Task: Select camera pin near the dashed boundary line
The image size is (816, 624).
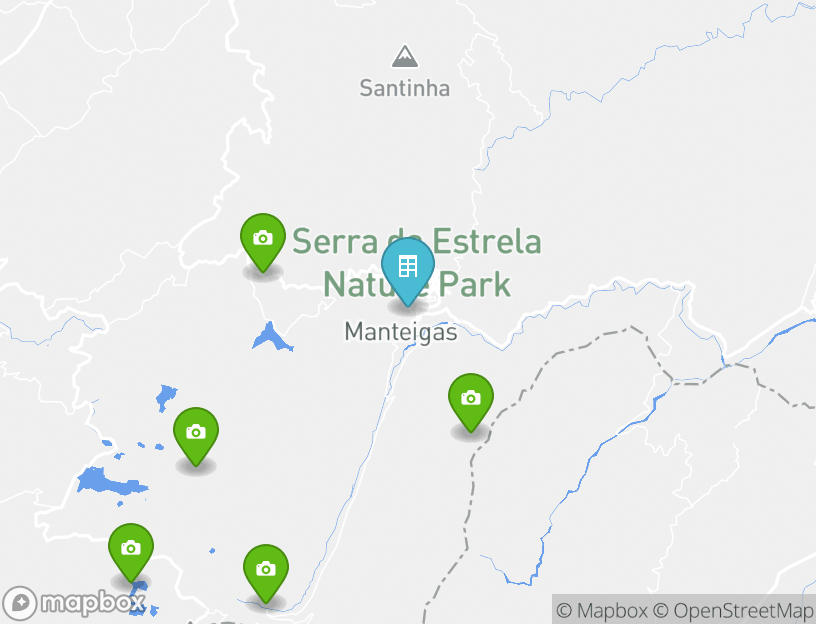Action: click(x=470, y=398)
